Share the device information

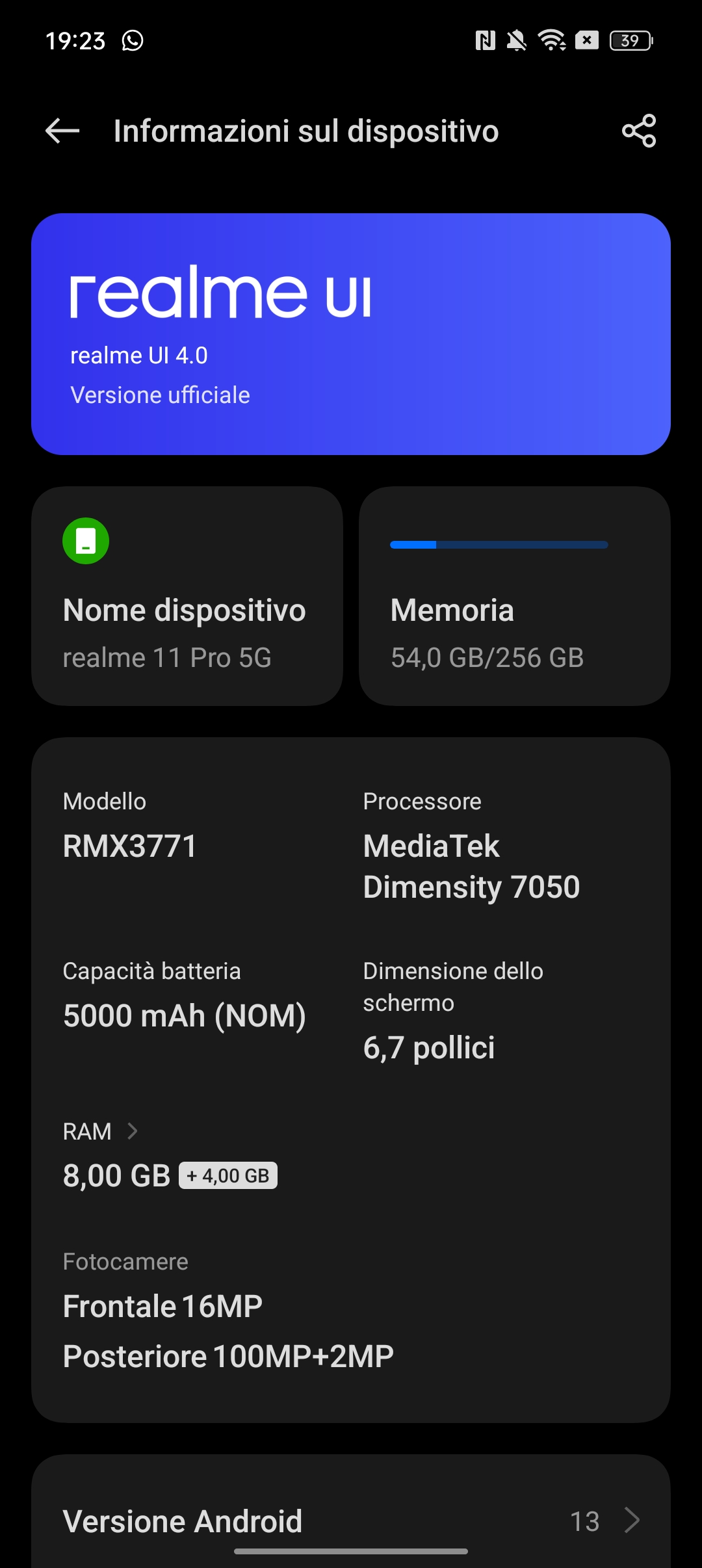(x=639, y=131)
